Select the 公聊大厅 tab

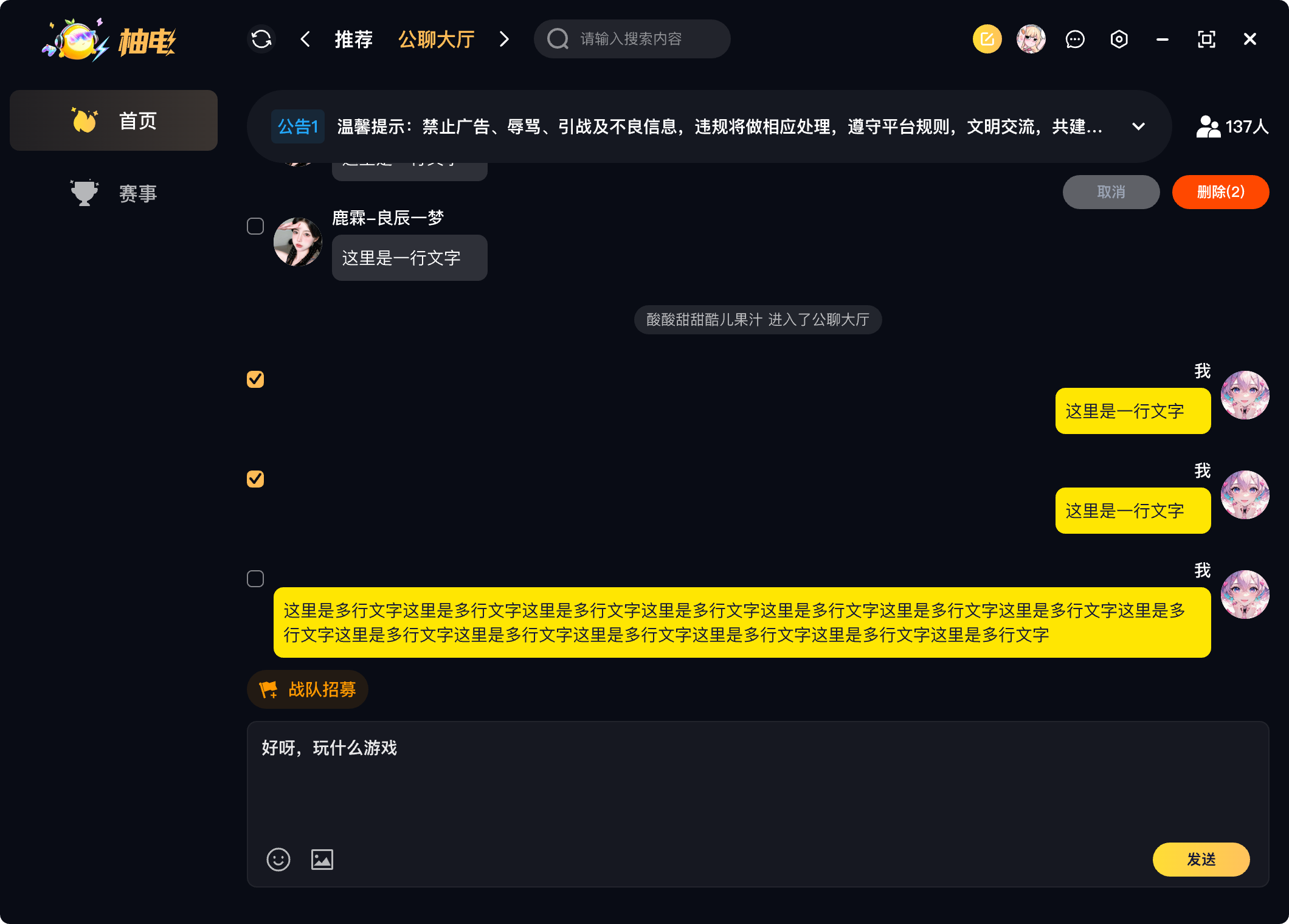tap(436, 40)
